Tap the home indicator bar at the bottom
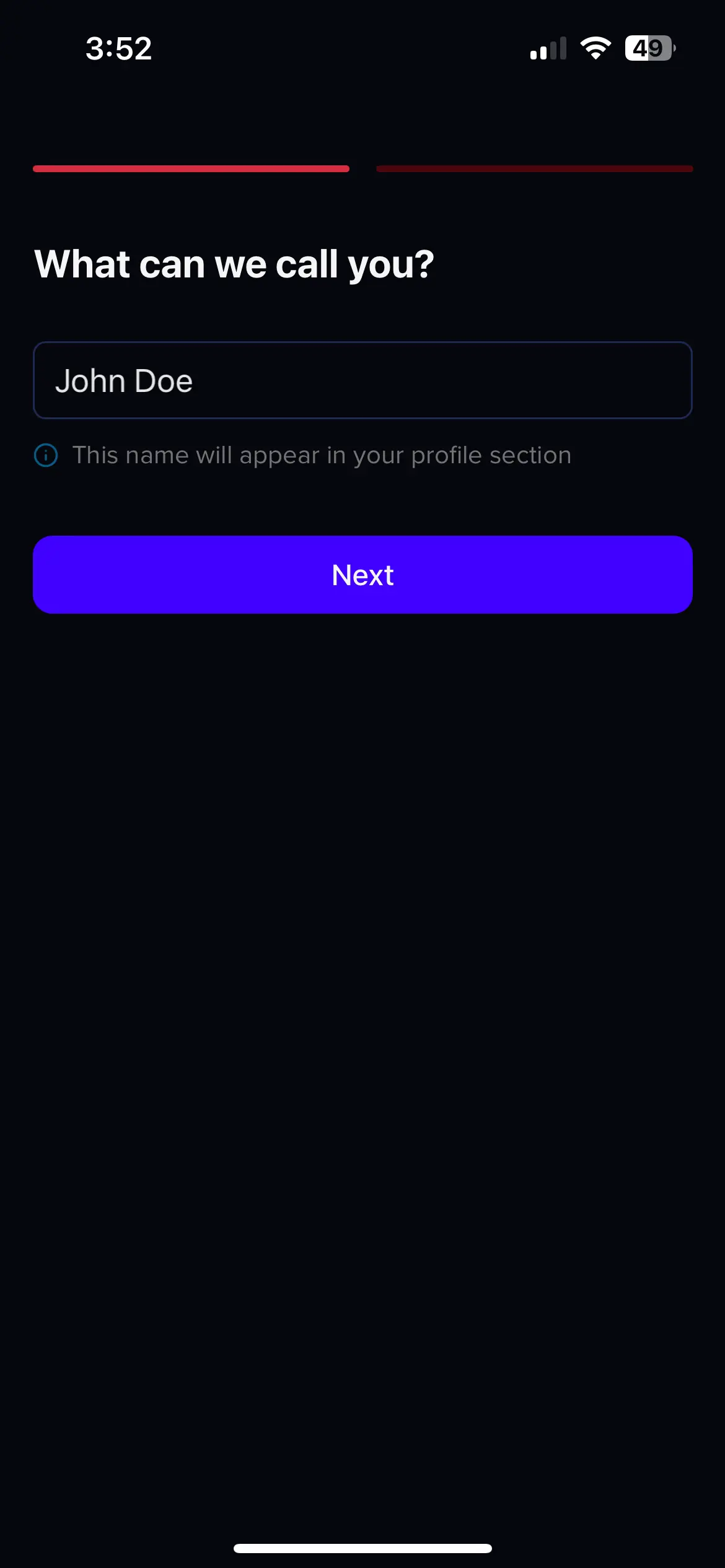 [x=362, y=1548]
